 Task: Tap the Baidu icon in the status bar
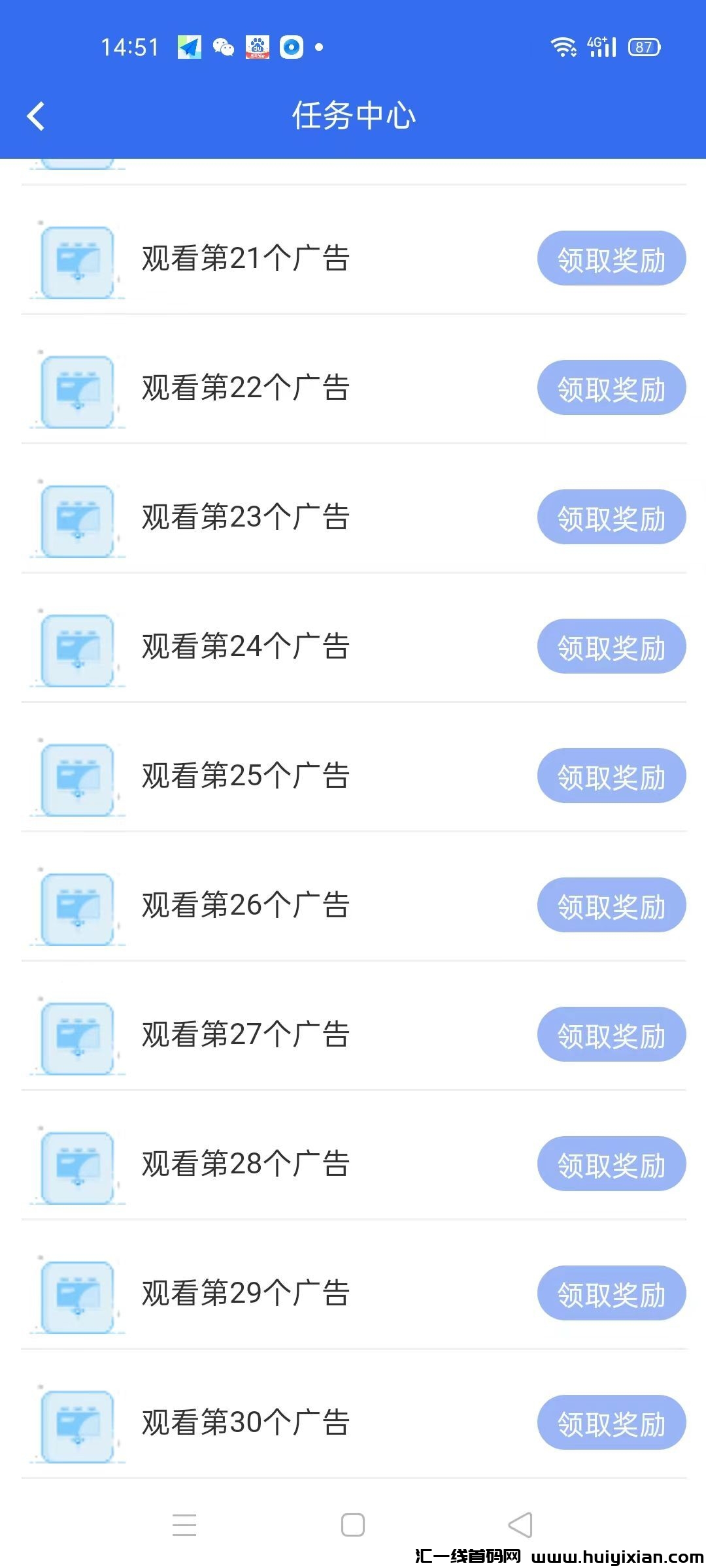258,47
